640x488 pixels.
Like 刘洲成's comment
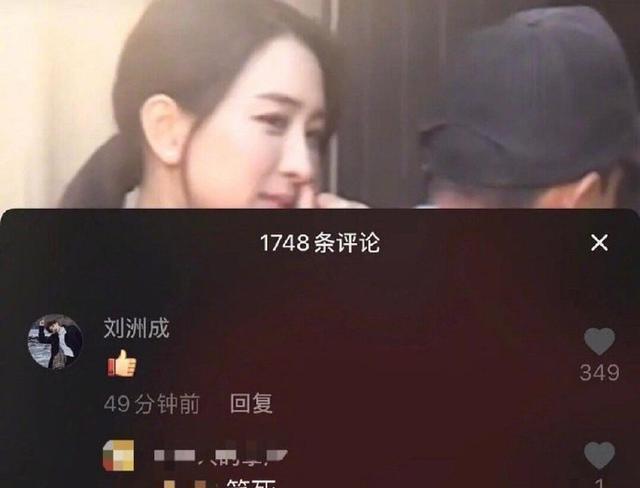coord(599,343)
